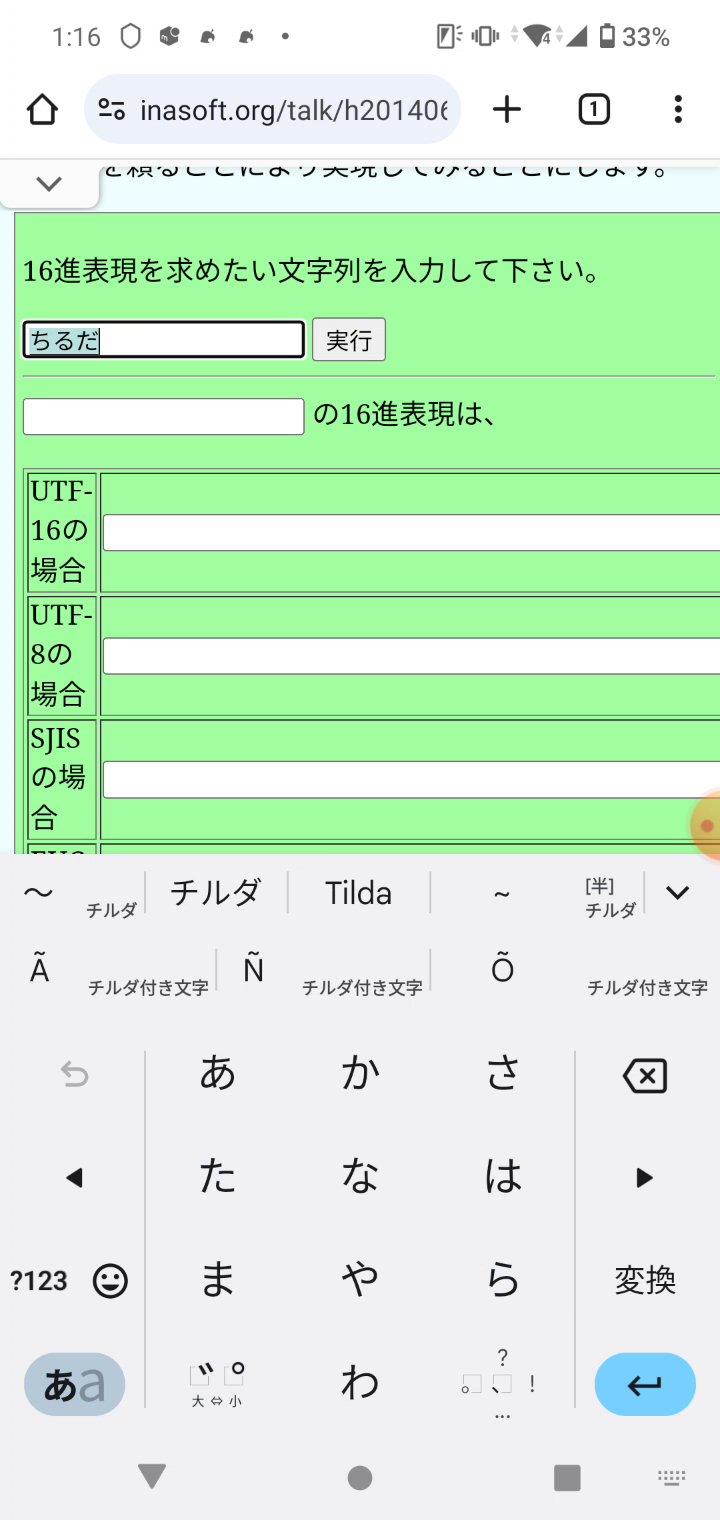Move cursor left with the left arrow key
This screenshot has width=720, height=1520.
pyautogui.click(x=74, y=1178)
